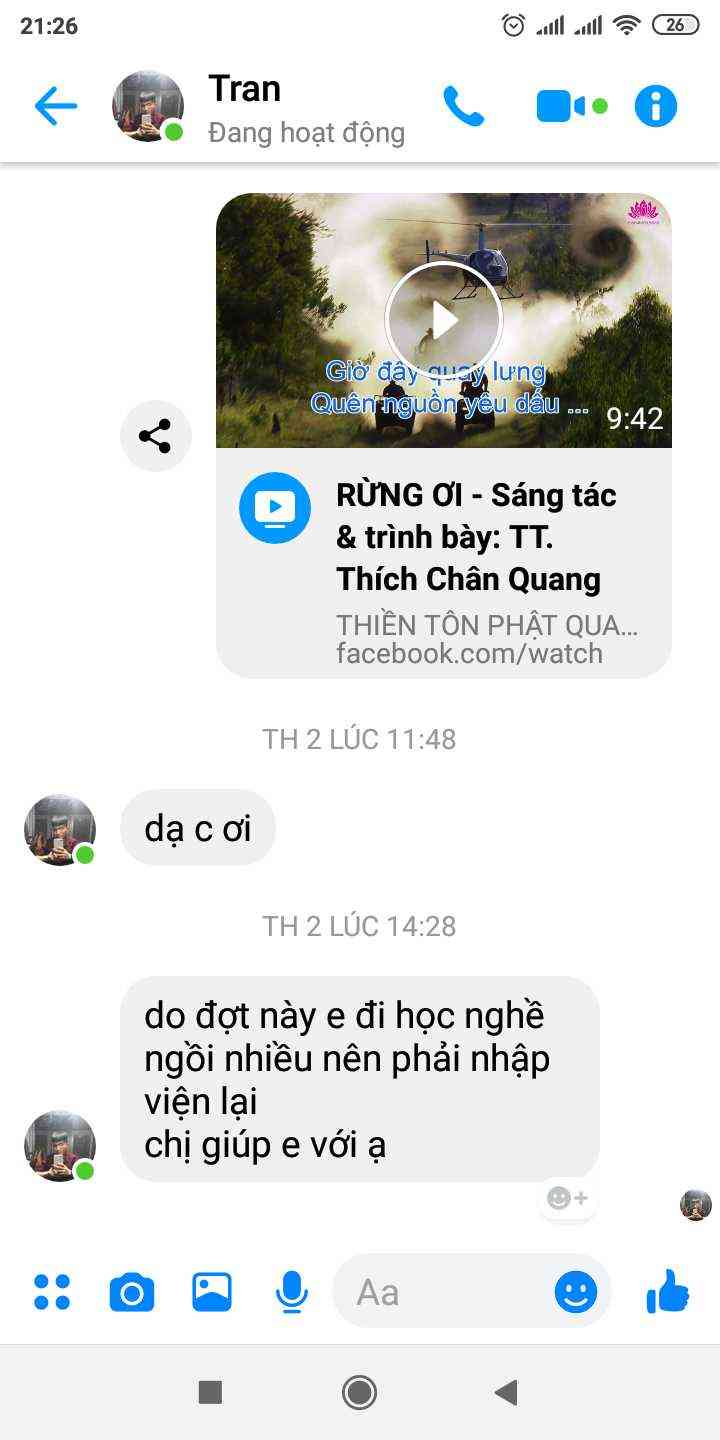Screen dimensions: 720x1440
Task: Open the emoji picker in the message box
Action: (x=575, y=1292)
